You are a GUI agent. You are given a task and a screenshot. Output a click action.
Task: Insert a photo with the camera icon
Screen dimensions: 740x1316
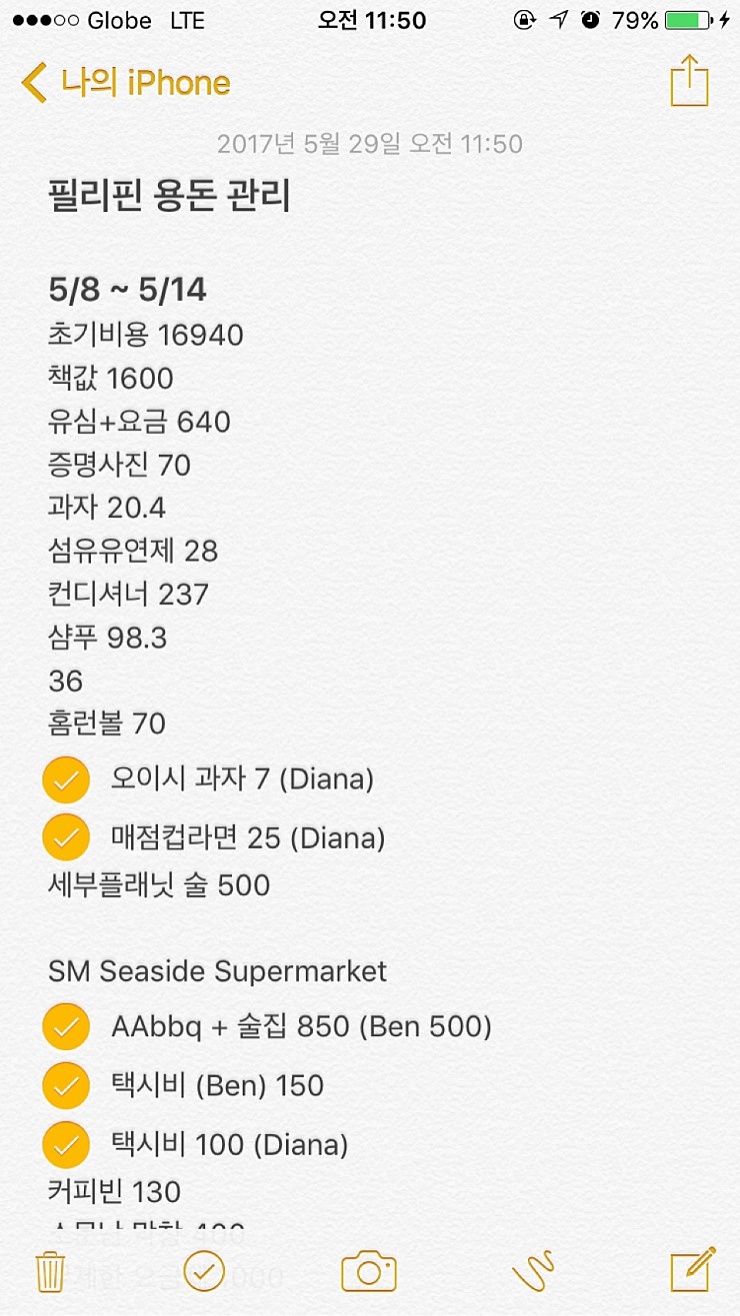[x=369, y=1272]
